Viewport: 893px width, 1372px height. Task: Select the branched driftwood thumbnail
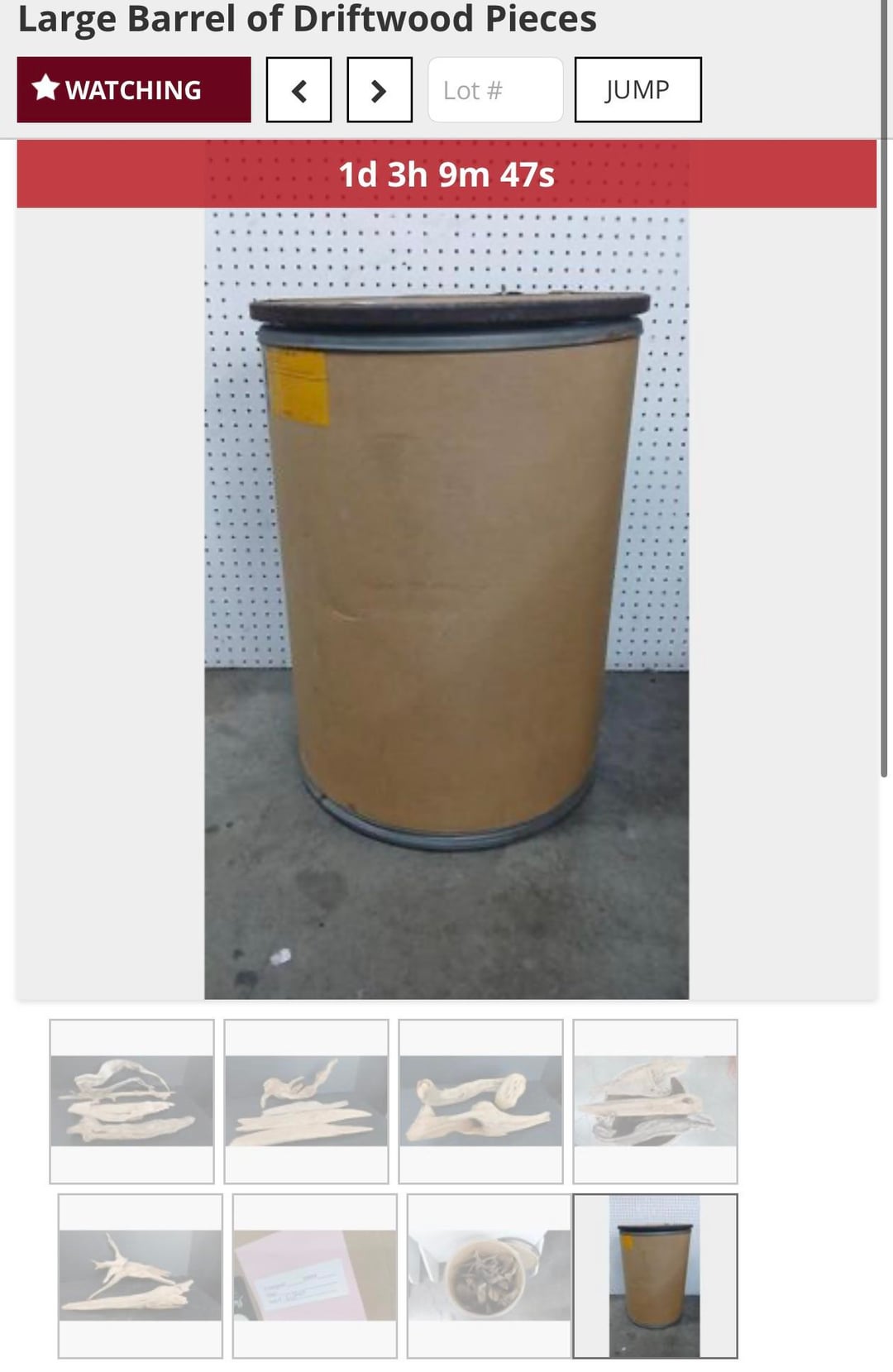click(141, 1275)
